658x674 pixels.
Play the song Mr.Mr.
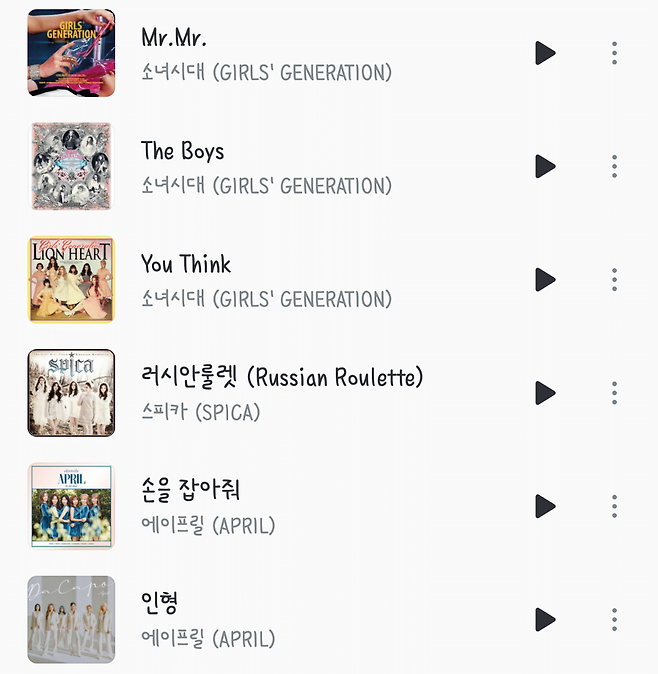click(544, 53)
